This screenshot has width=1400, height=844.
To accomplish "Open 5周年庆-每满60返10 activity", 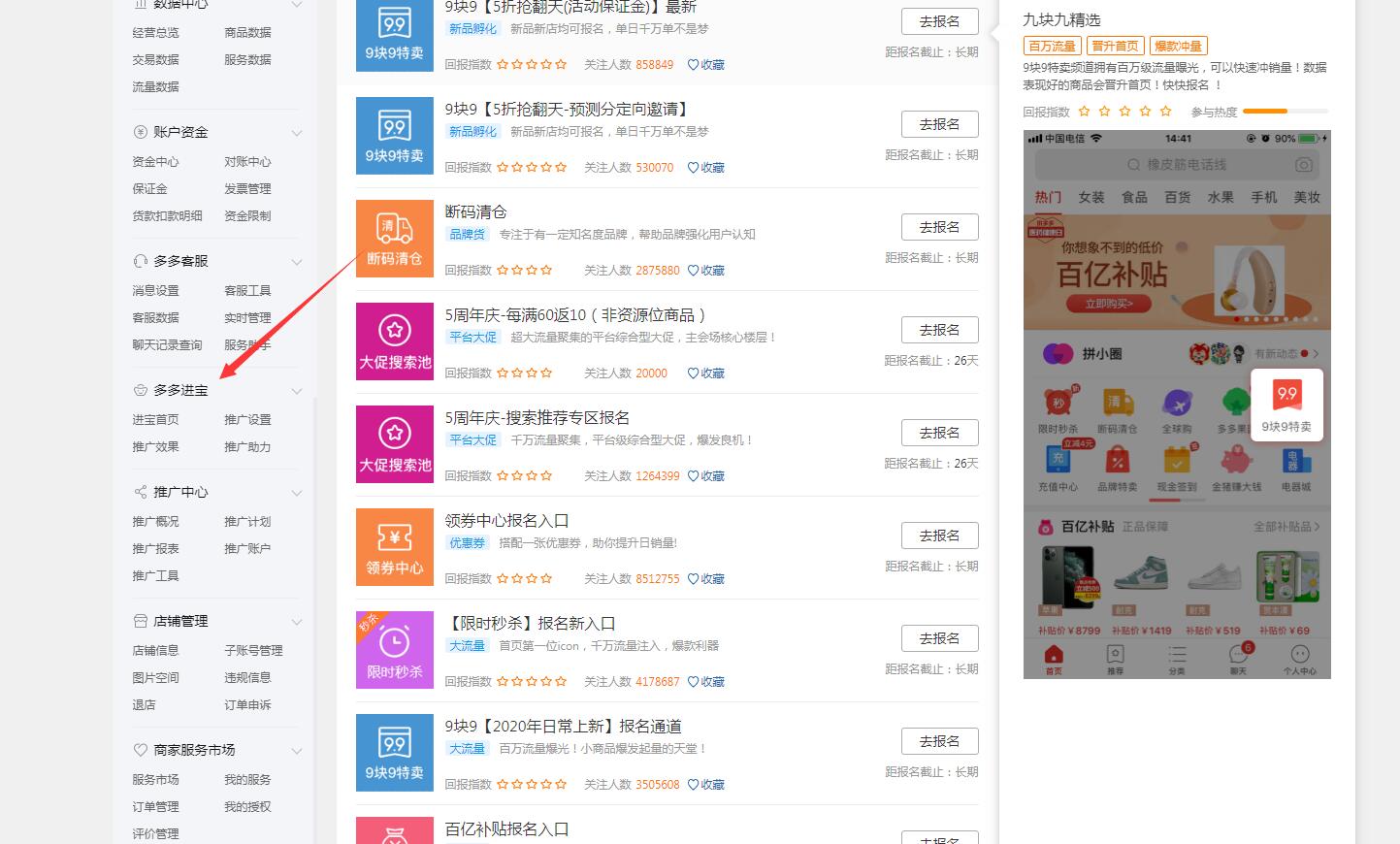I will 574,315.
